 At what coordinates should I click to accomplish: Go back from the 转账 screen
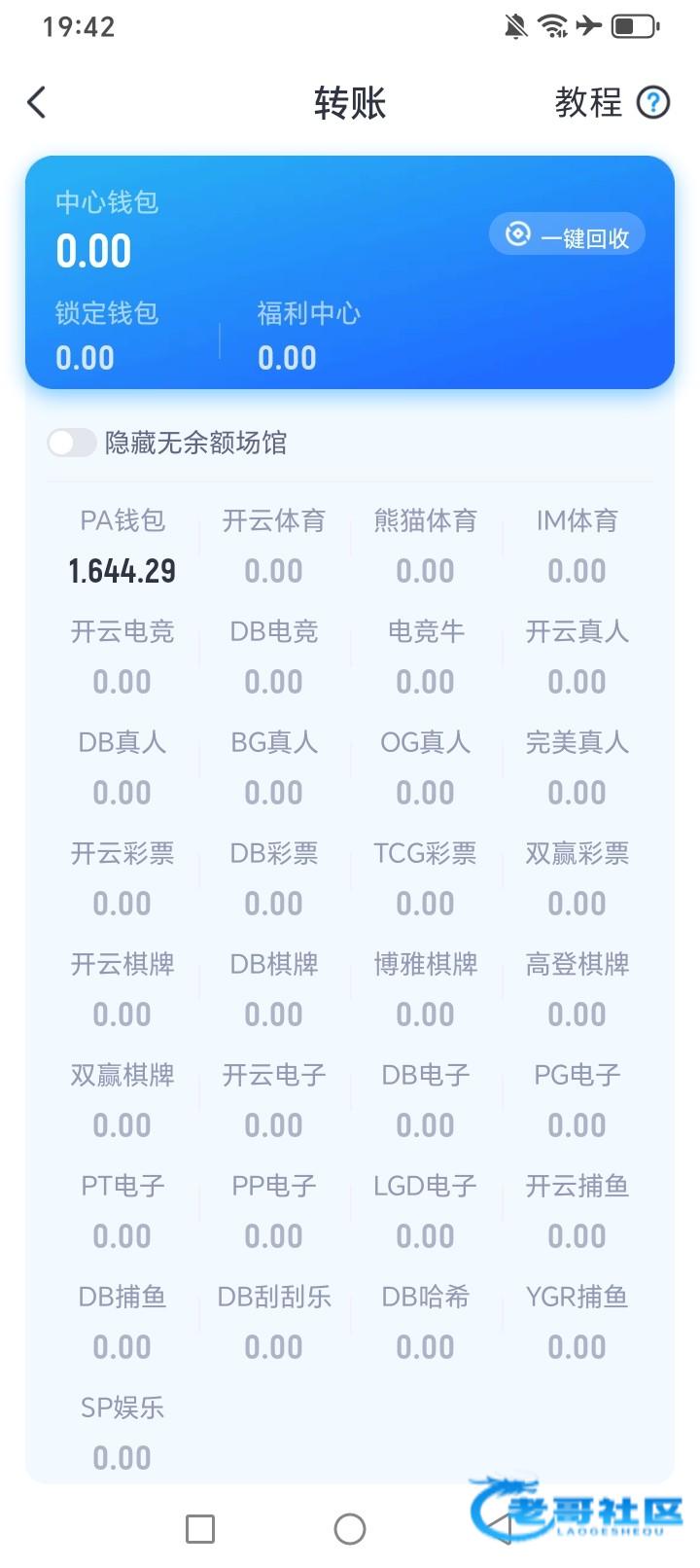coord(37,102)
